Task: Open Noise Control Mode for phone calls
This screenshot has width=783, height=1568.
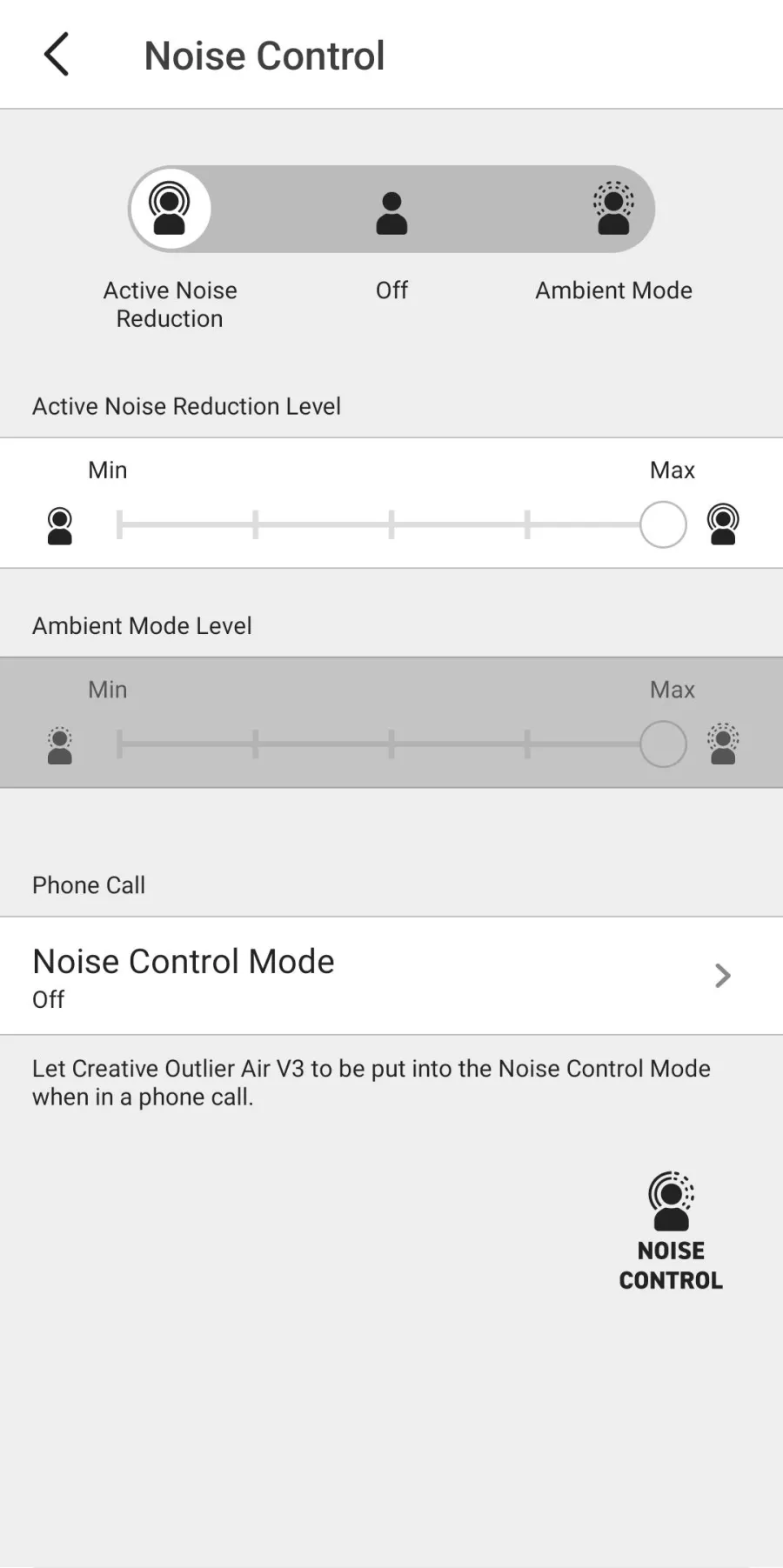Action: 391,976
